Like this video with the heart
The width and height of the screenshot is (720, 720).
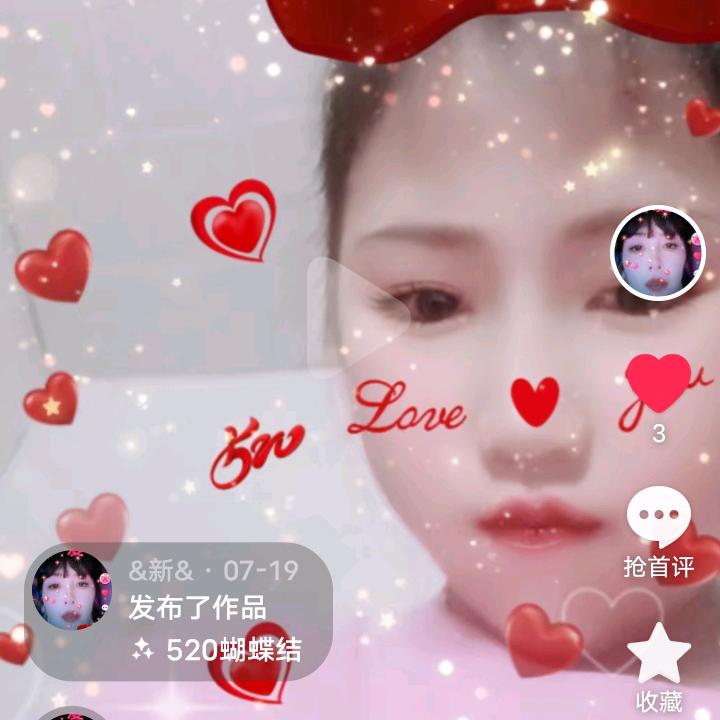point(658,385)
